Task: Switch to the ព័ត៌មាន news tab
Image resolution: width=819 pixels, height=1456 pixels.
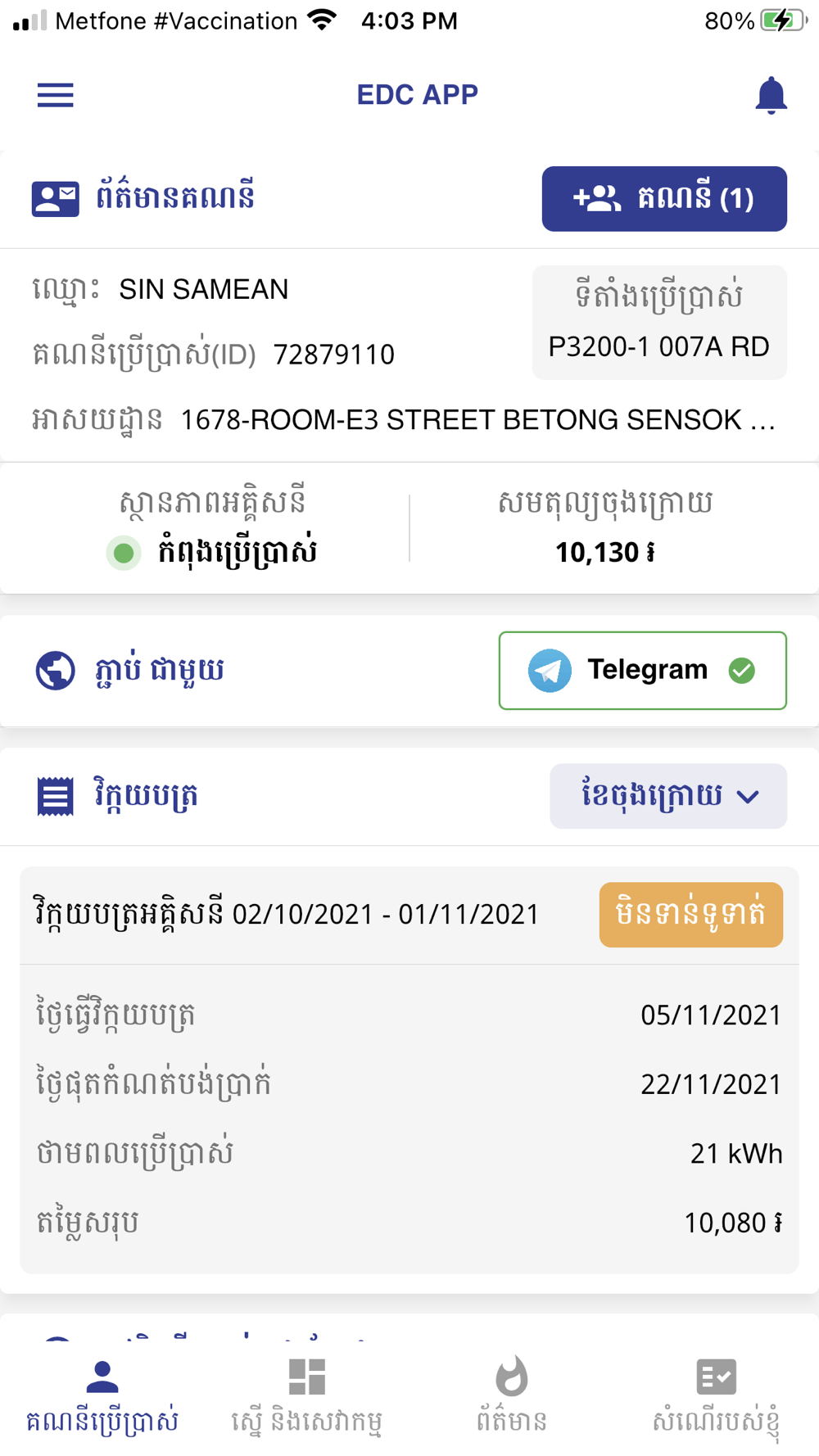Action: (512, 1397)
